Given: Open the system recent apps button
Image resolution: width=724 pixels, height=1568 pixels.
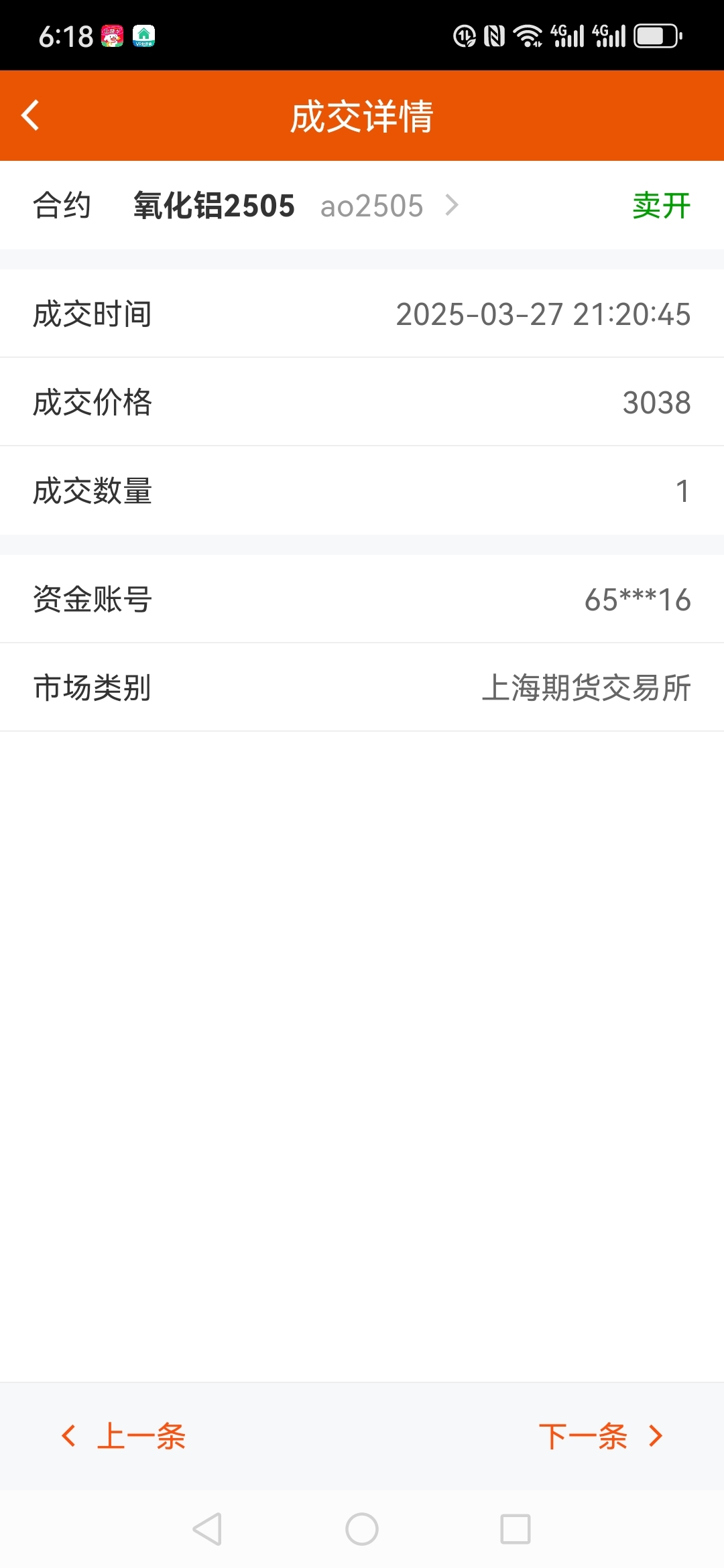Looking at the screenshot, I should tap(516, 1529).
